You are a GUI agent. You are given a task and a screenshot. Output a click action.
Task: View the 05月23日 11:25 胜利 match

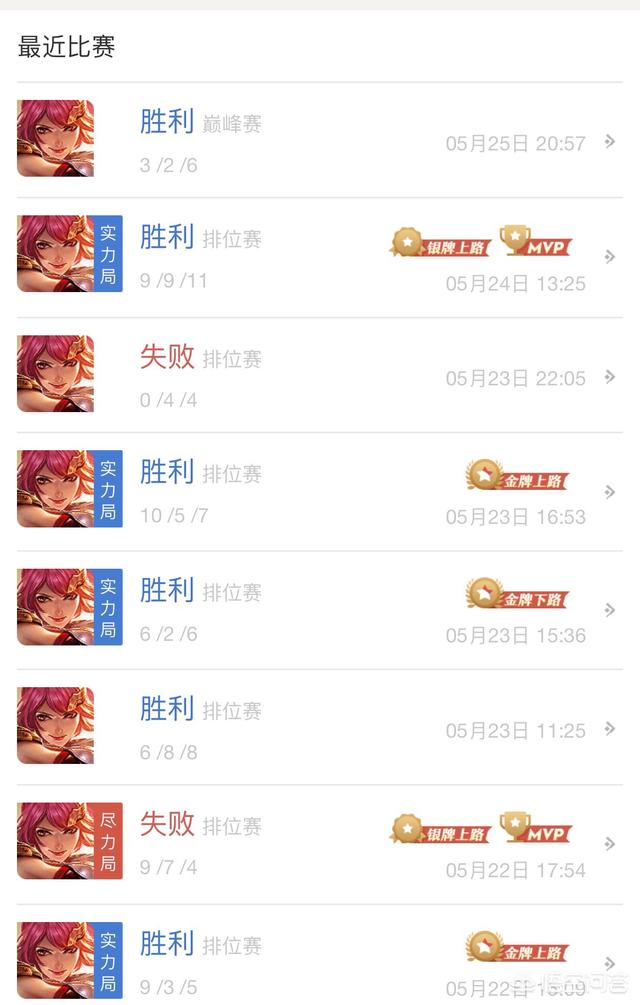point(320,727)
